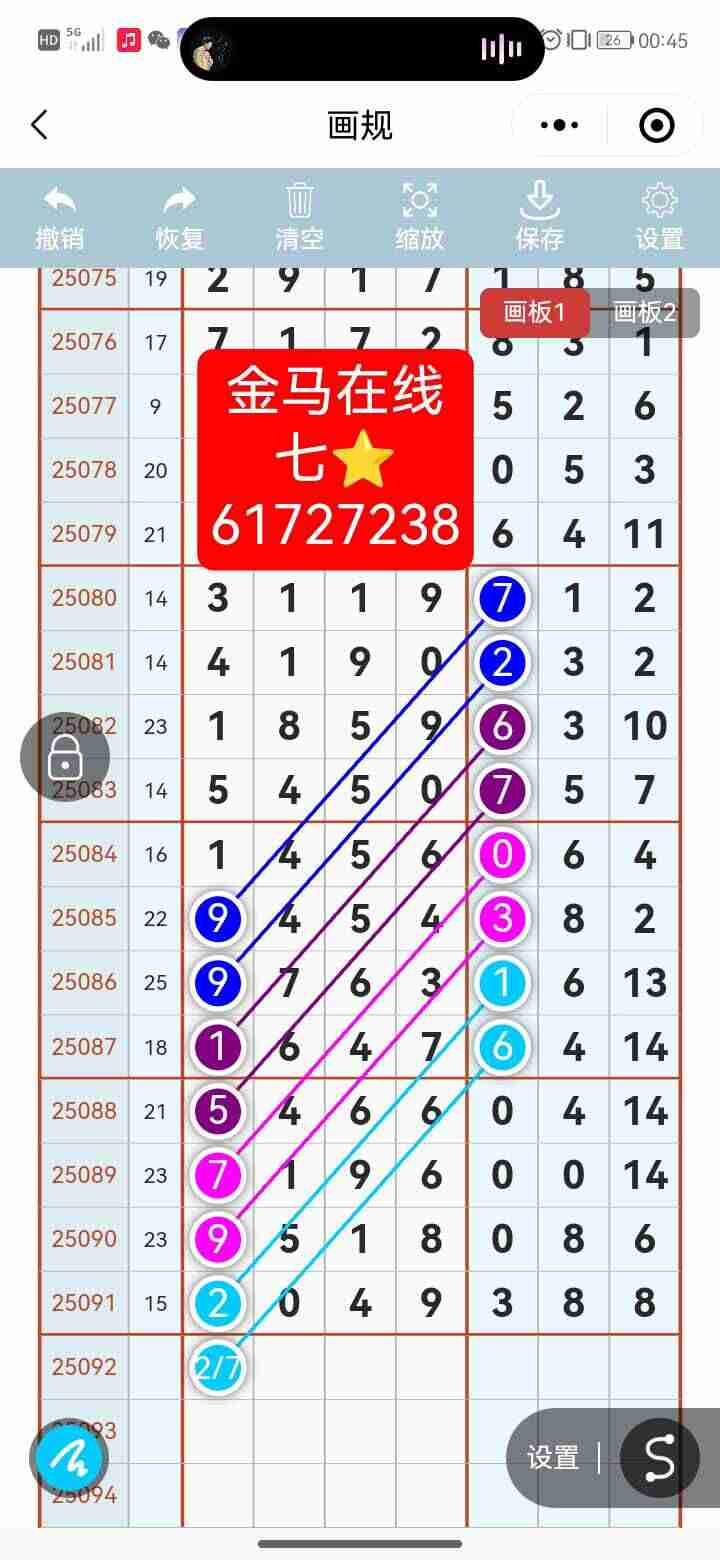This screenshot has height=1560, width=720.
Task: Tap the pink 9 circle in row 25090
Action: point(217,1238)
